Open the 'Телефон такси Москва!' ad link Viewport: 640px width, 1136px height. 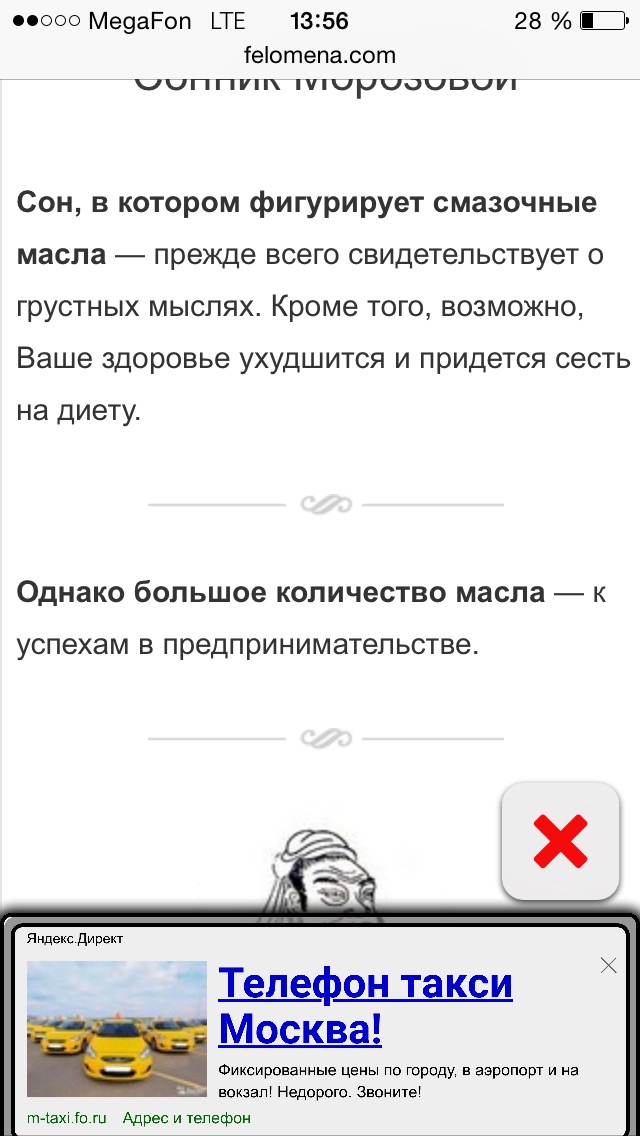[x=365, y=1005]
